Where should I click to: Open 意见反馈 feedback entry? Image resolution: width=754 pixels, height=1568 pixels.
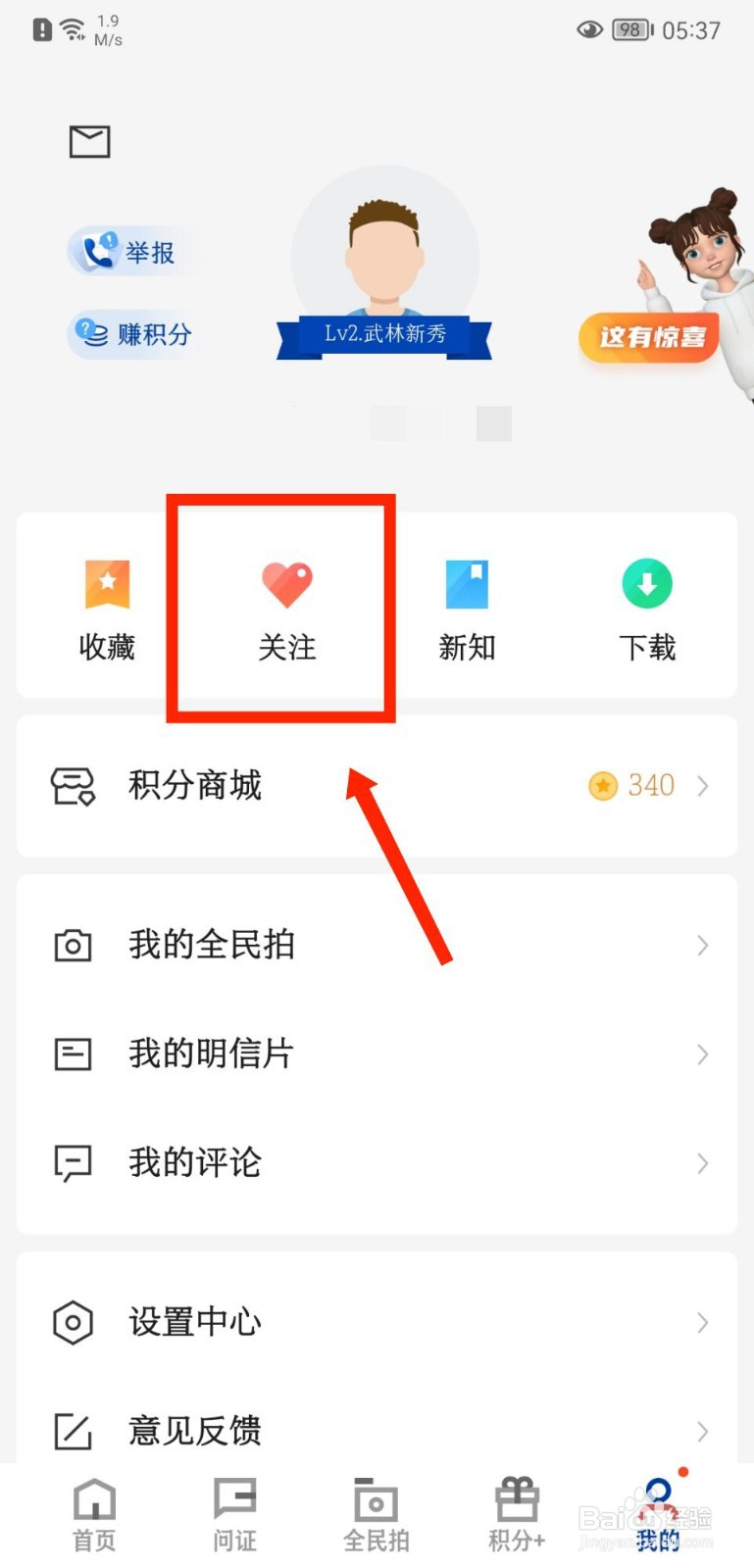click(x=72, y=1432)
